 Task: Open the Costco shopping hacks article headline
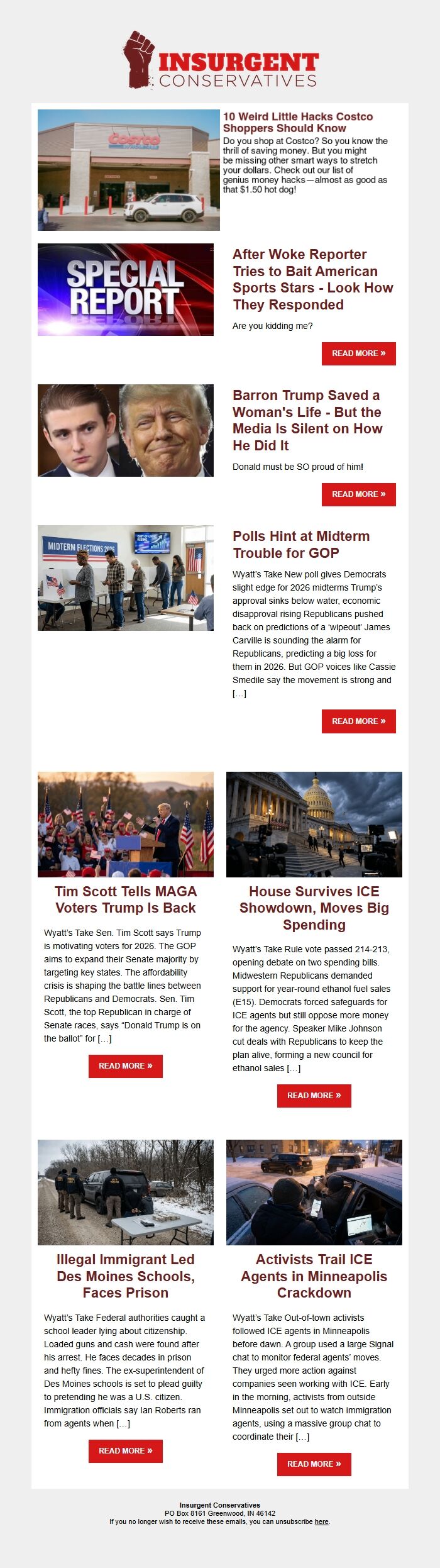297,122
